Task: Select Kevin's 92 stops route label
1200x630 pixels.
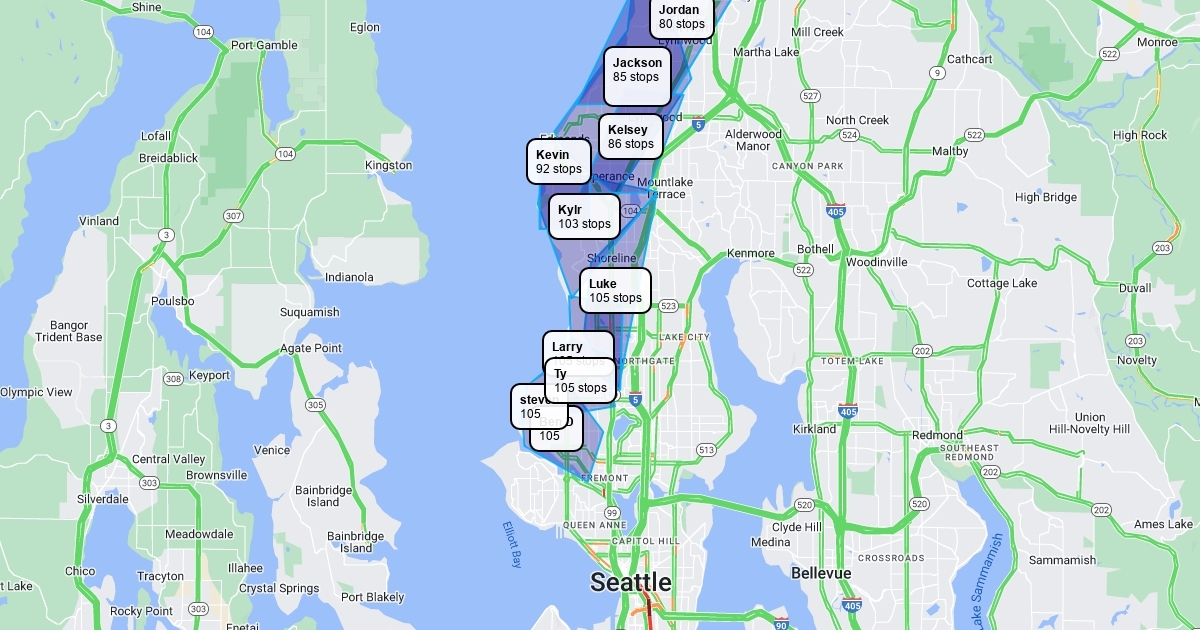Action: pyautogui.click(x=558, y=162)
